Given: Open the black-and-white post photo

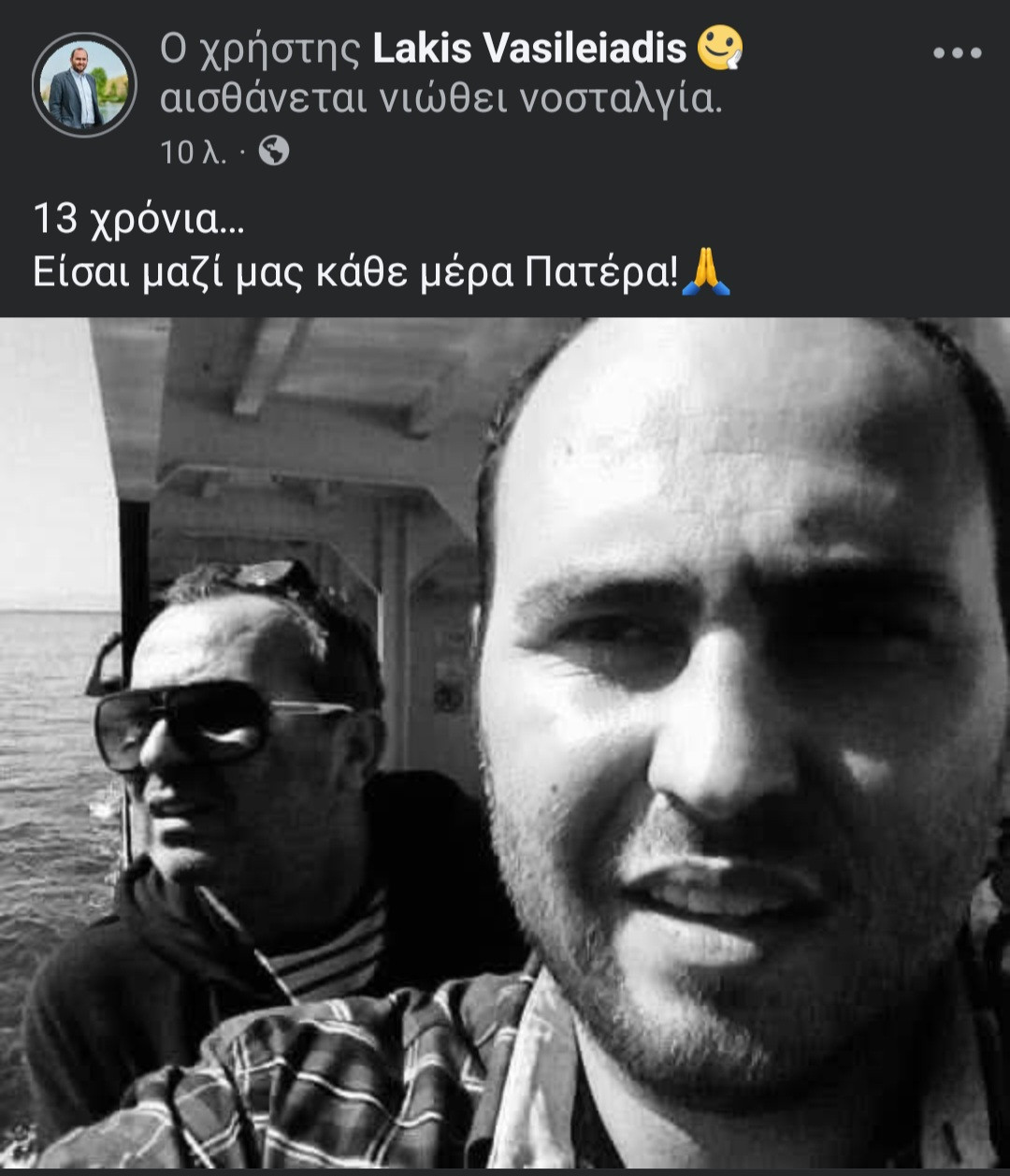Looking at the screenshot, I should point(505,744).
